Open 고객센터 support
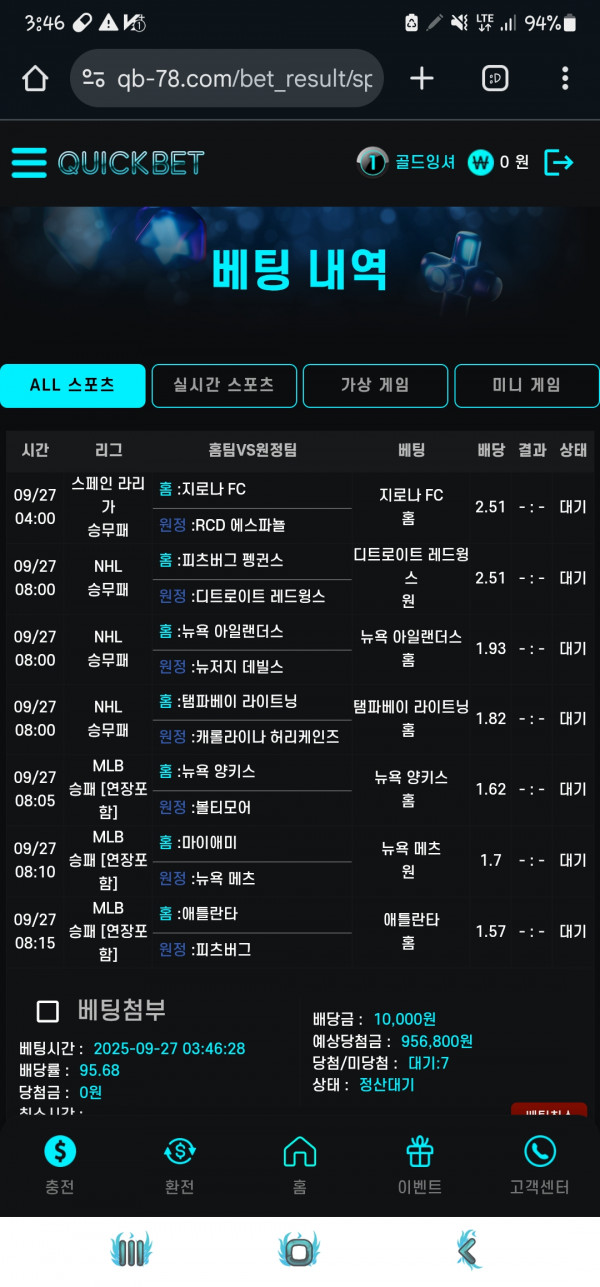This screenshot has height=1287, width=600. (540, 1165)
